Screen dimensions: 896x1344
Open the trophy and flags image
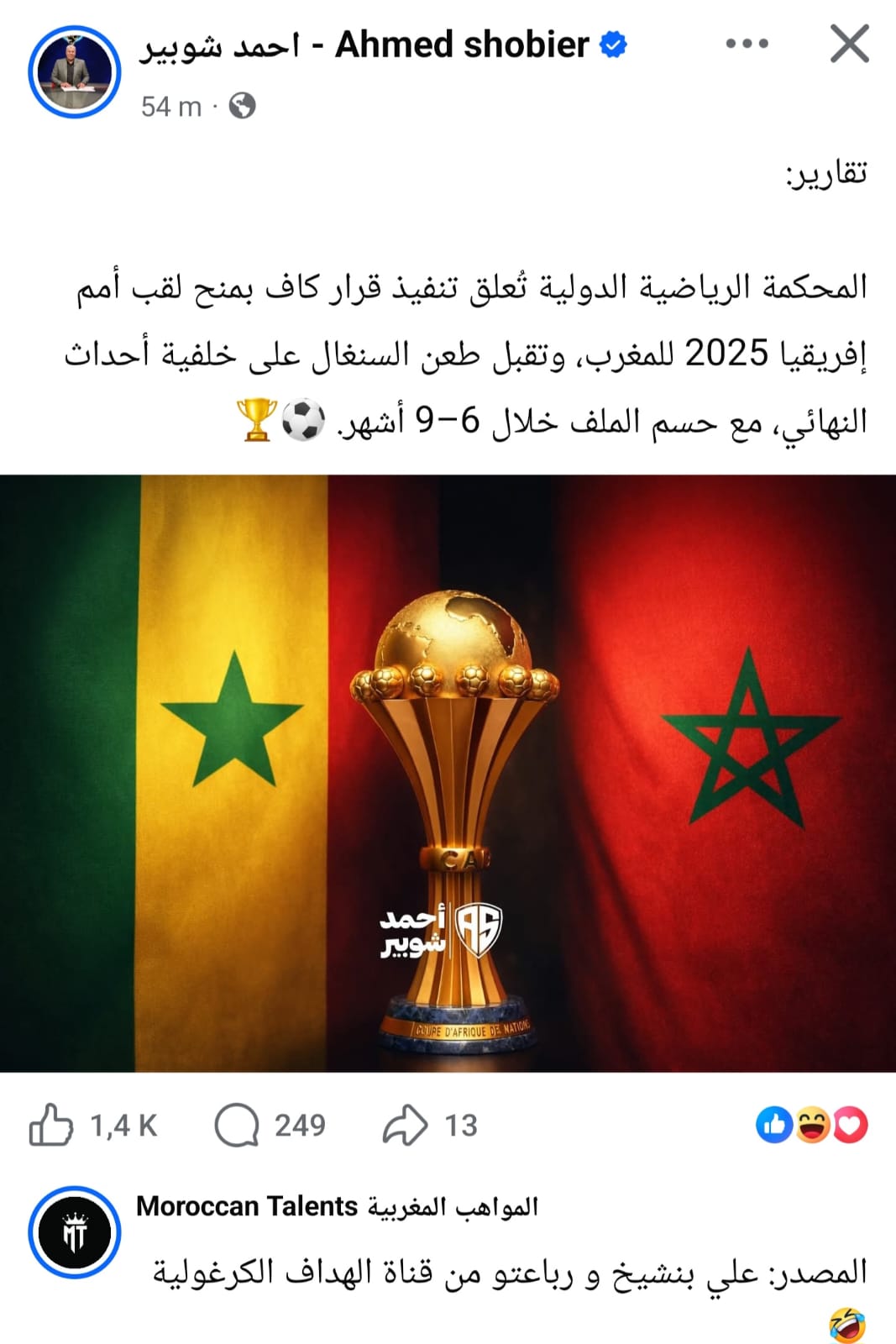click(448, 773)
